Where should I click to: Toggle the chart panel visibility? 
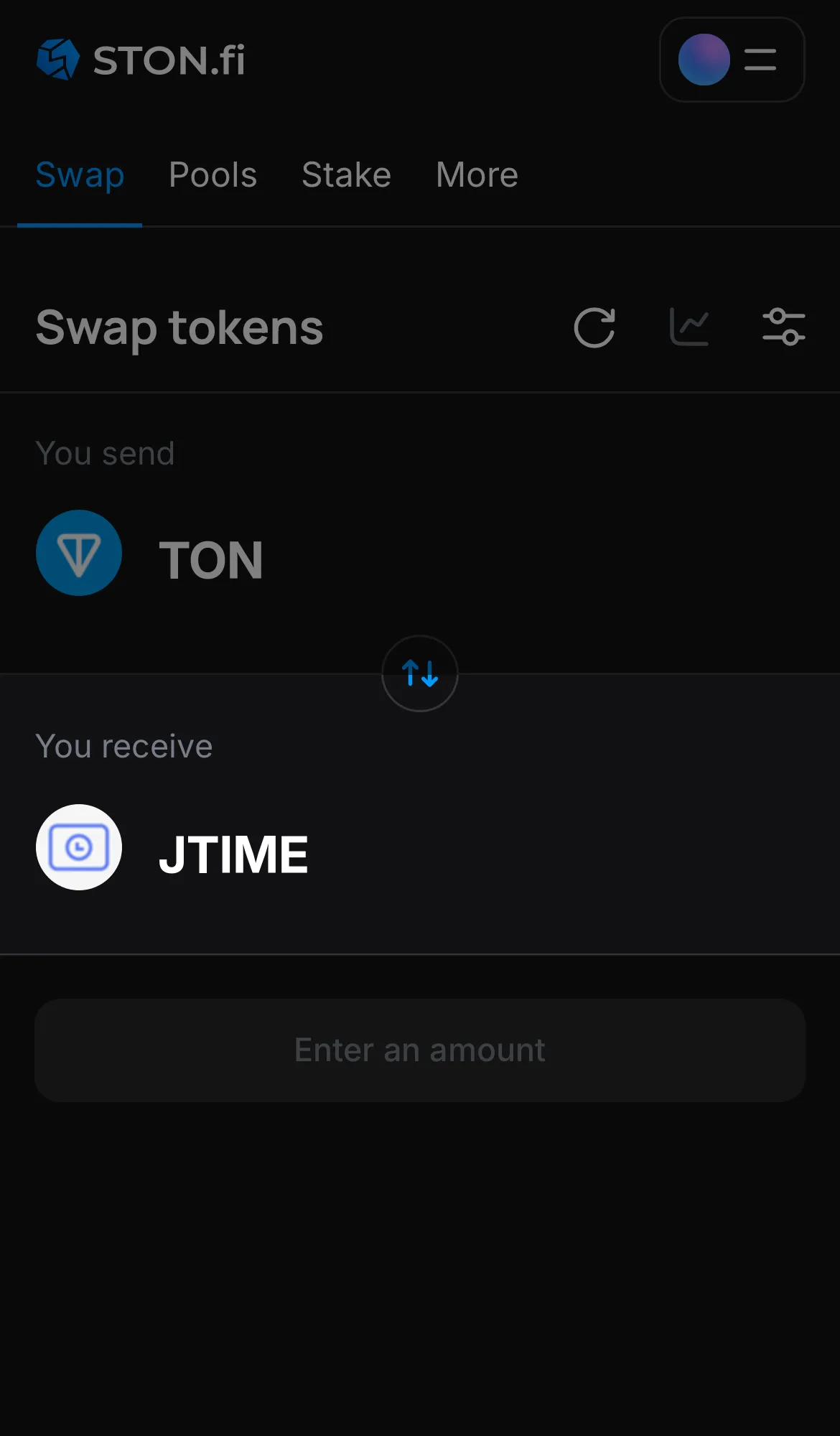pyautogui.click(x=689, y=327)
